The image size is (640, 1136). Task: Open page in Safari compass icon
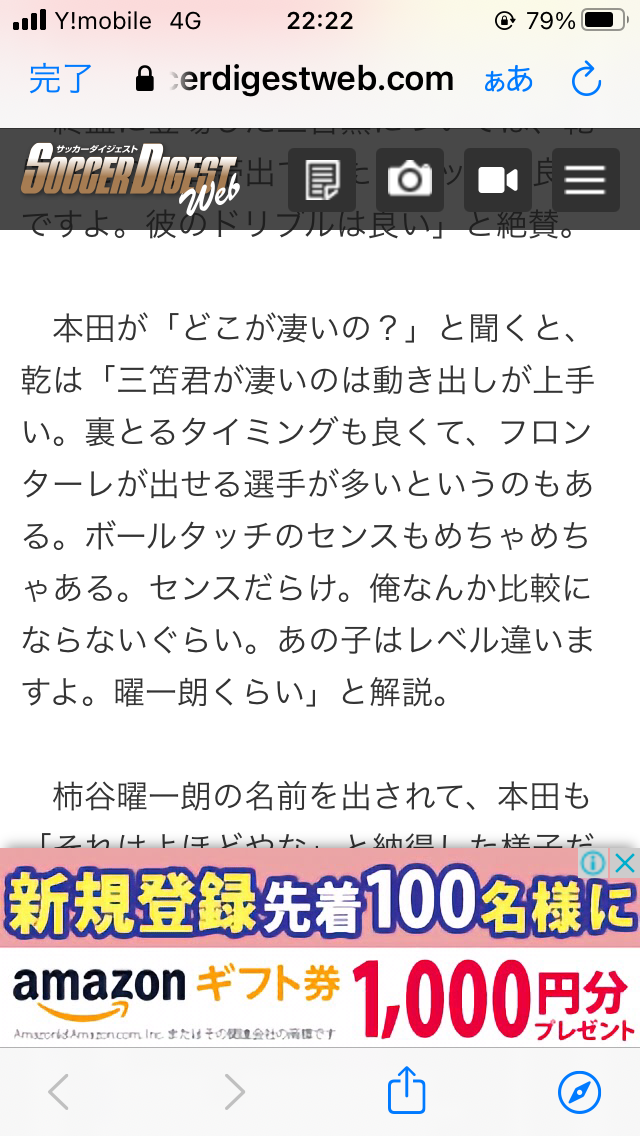[x=580, y=1091]
